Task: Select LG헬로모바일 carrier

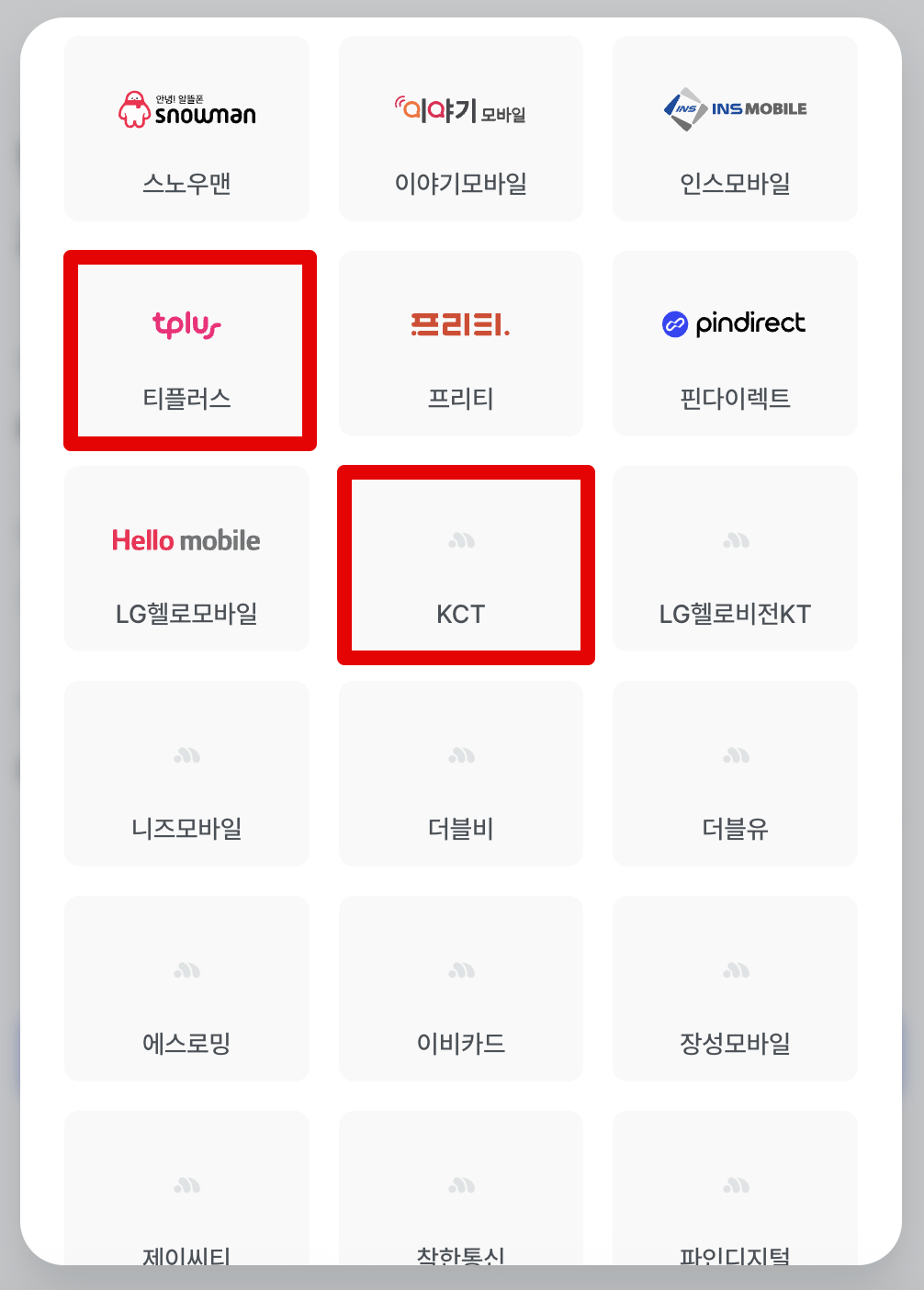Action: click(x=186, y=559)
